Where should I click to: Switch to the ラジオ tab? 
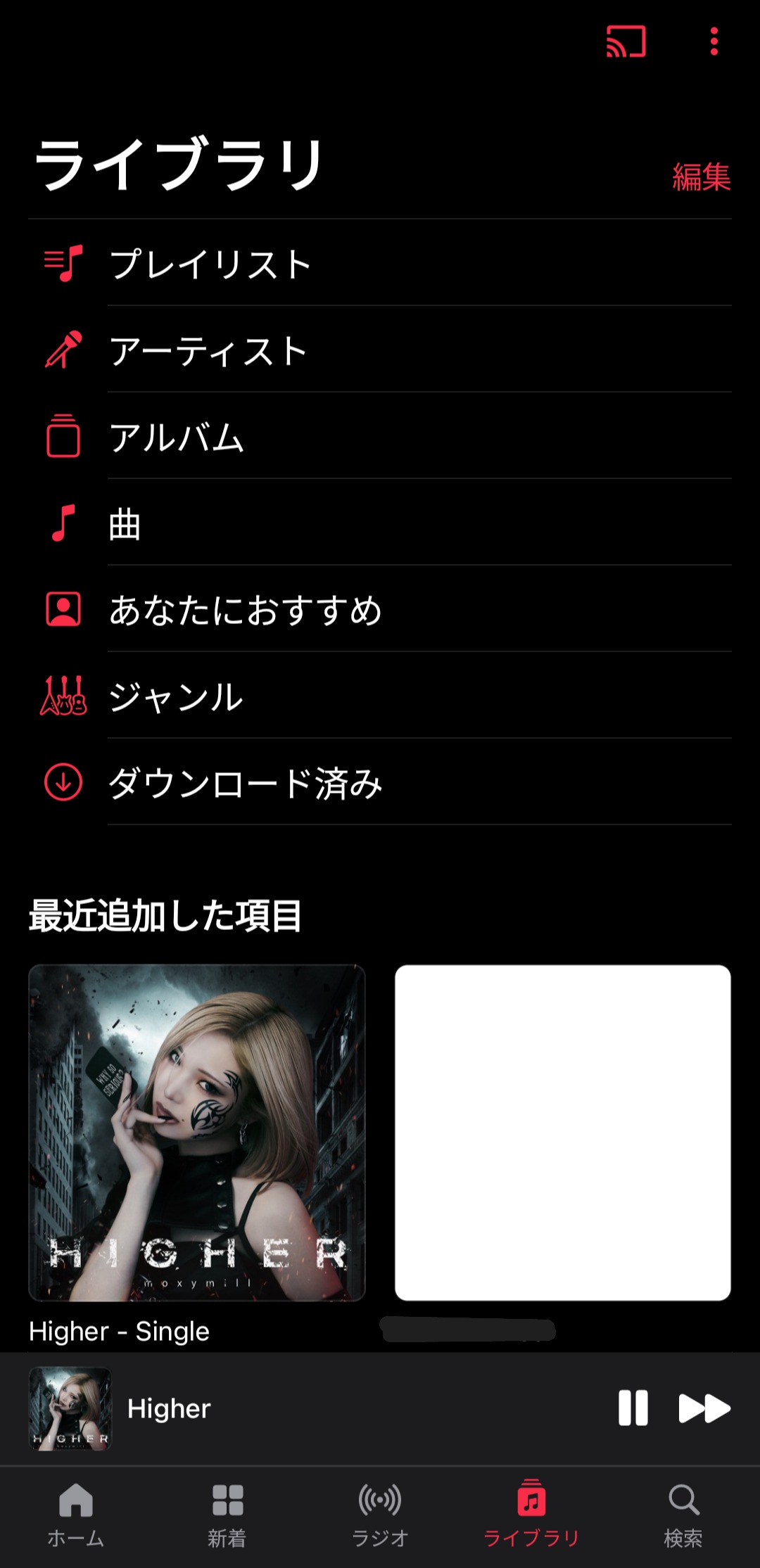pos(380,1515)
